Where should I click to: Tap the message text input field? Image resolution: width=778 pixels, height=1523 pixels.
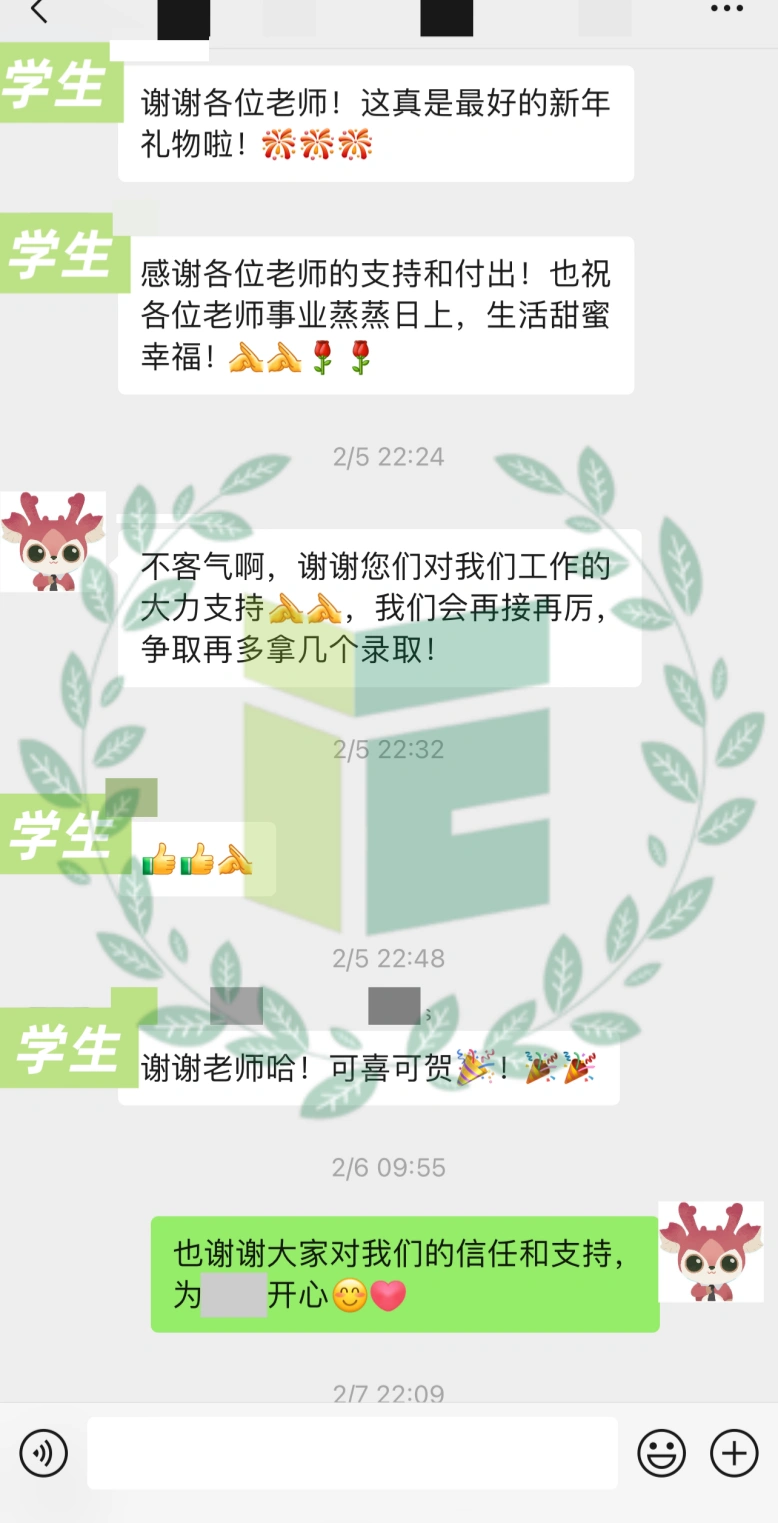352,1453
